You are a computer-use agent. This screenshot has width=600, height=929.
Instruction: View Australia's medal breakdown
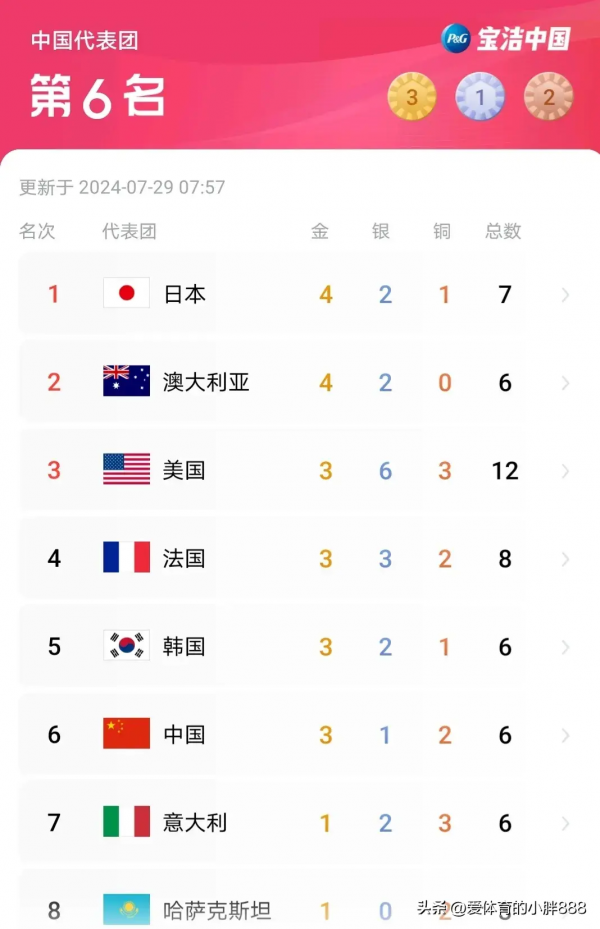(300, 382)
